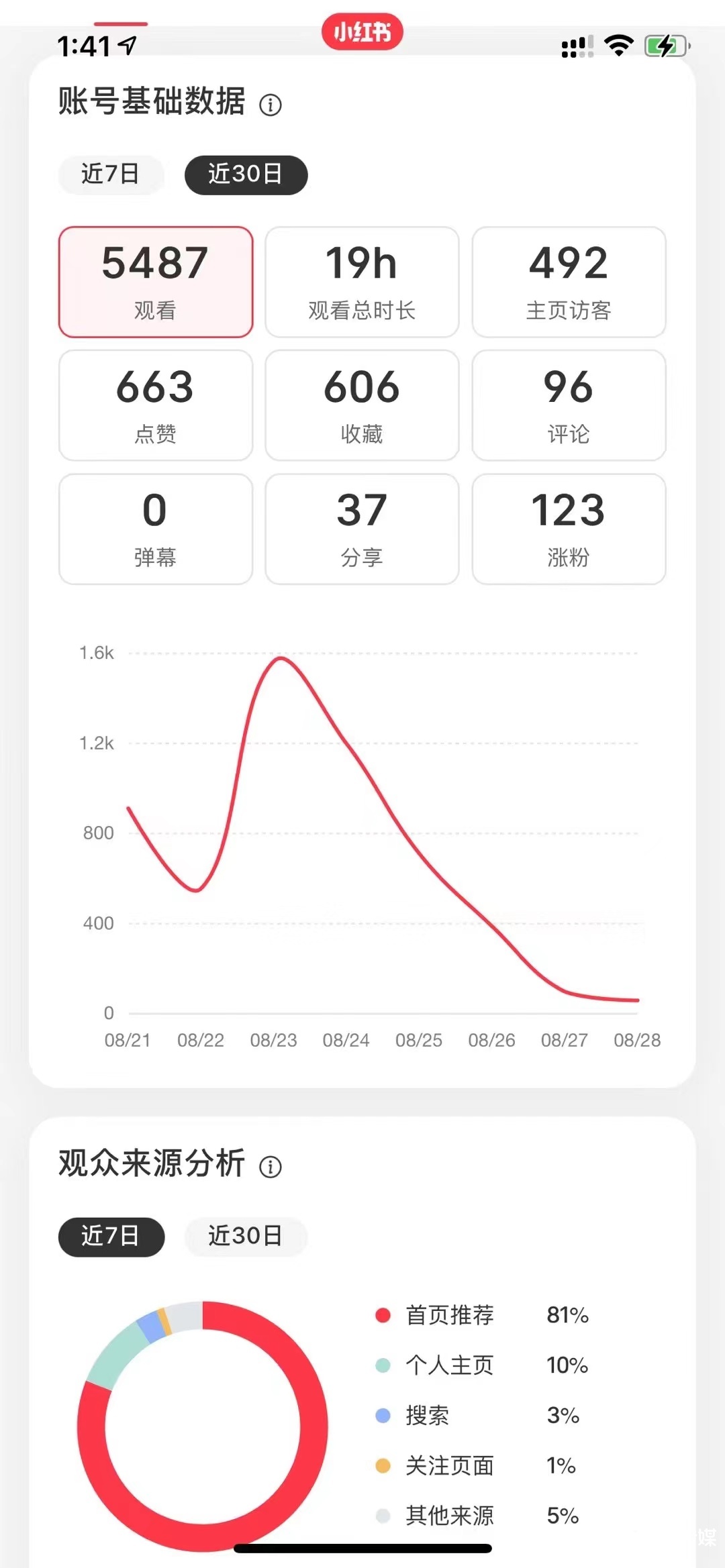
Task: Show the 分享 metric trend
Action: (x=362, y=529)
